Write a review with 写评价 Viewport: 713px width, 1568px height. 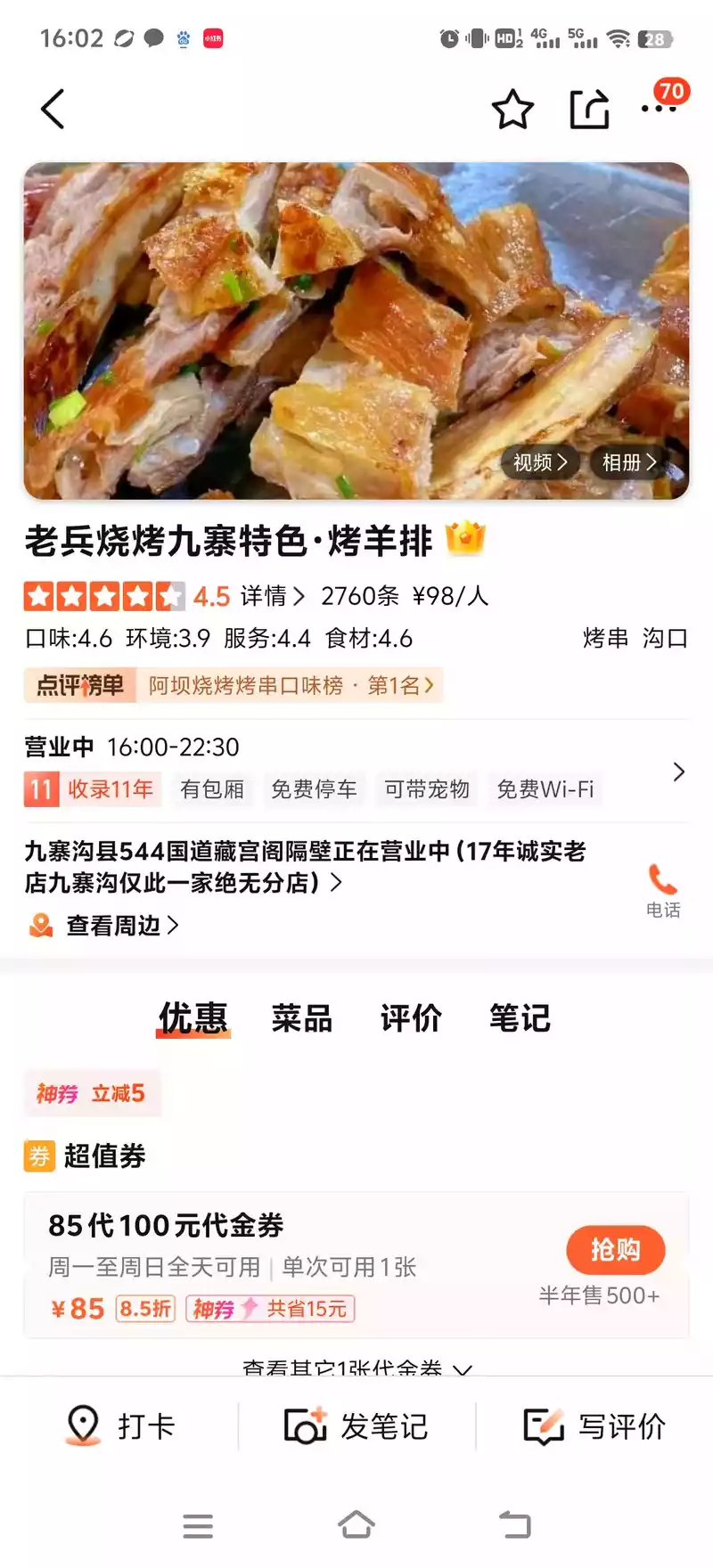coord(594,1425)
